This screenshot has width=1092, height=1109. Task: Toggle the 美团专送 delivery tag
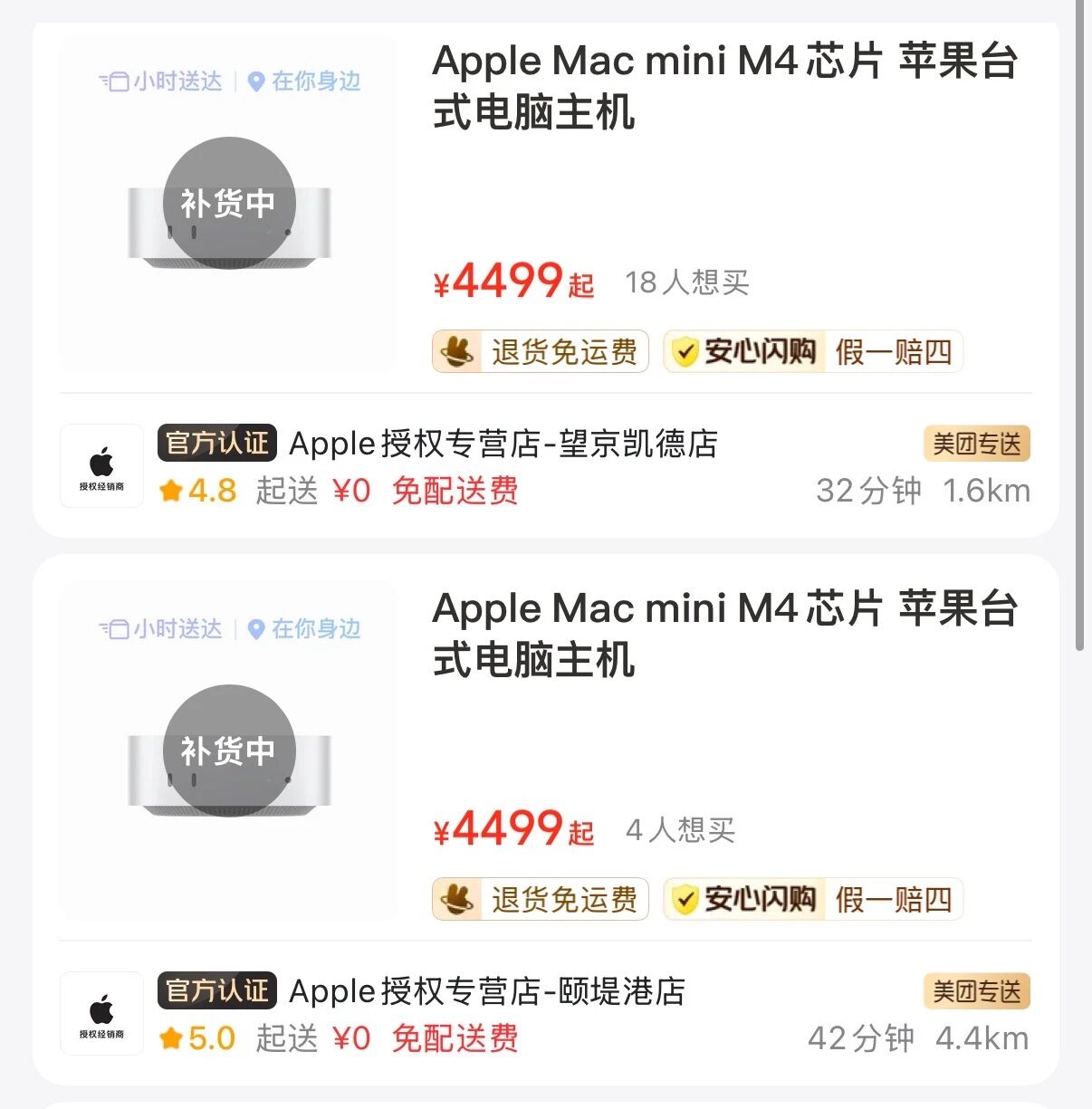tap(976, 443)
